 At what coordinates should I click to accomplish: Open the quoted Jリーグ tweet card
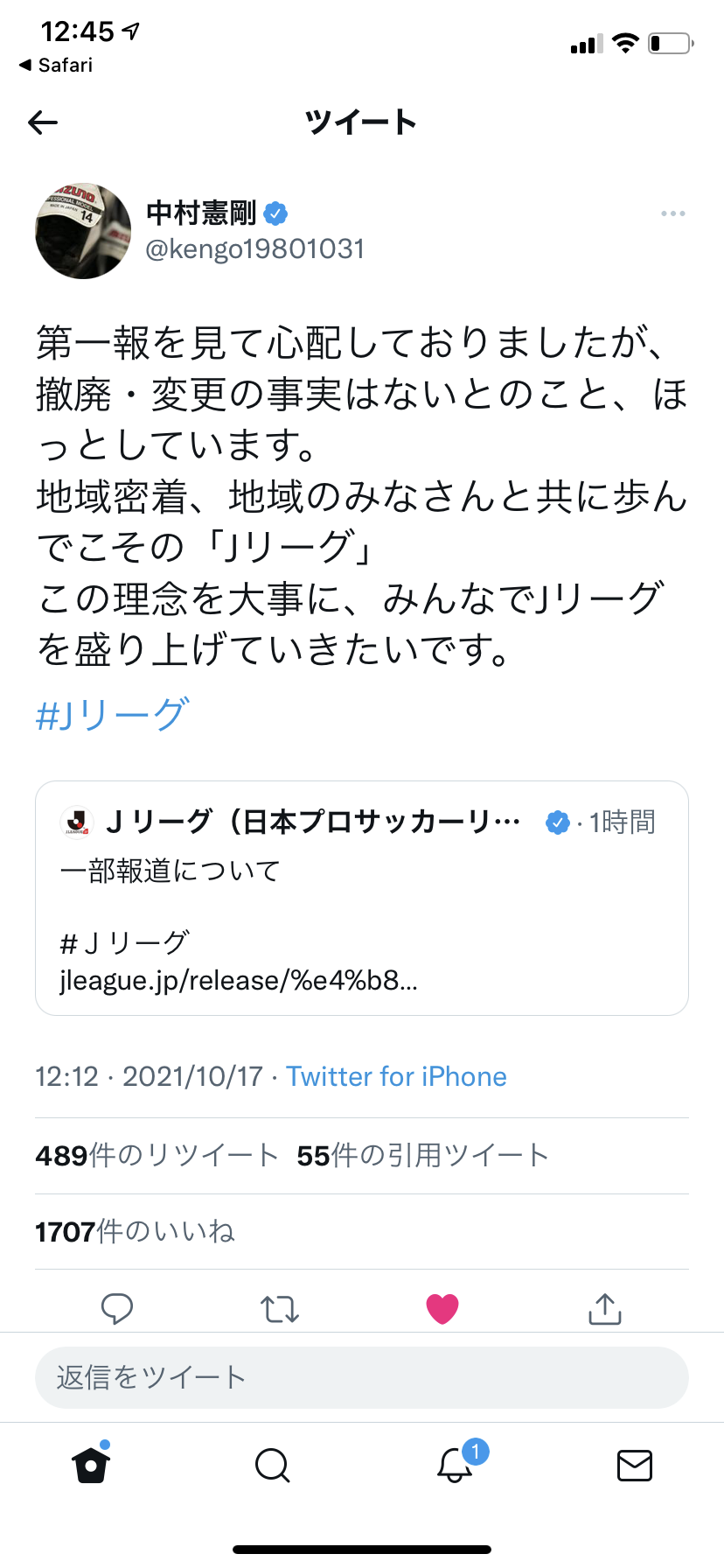pos(361,898)
